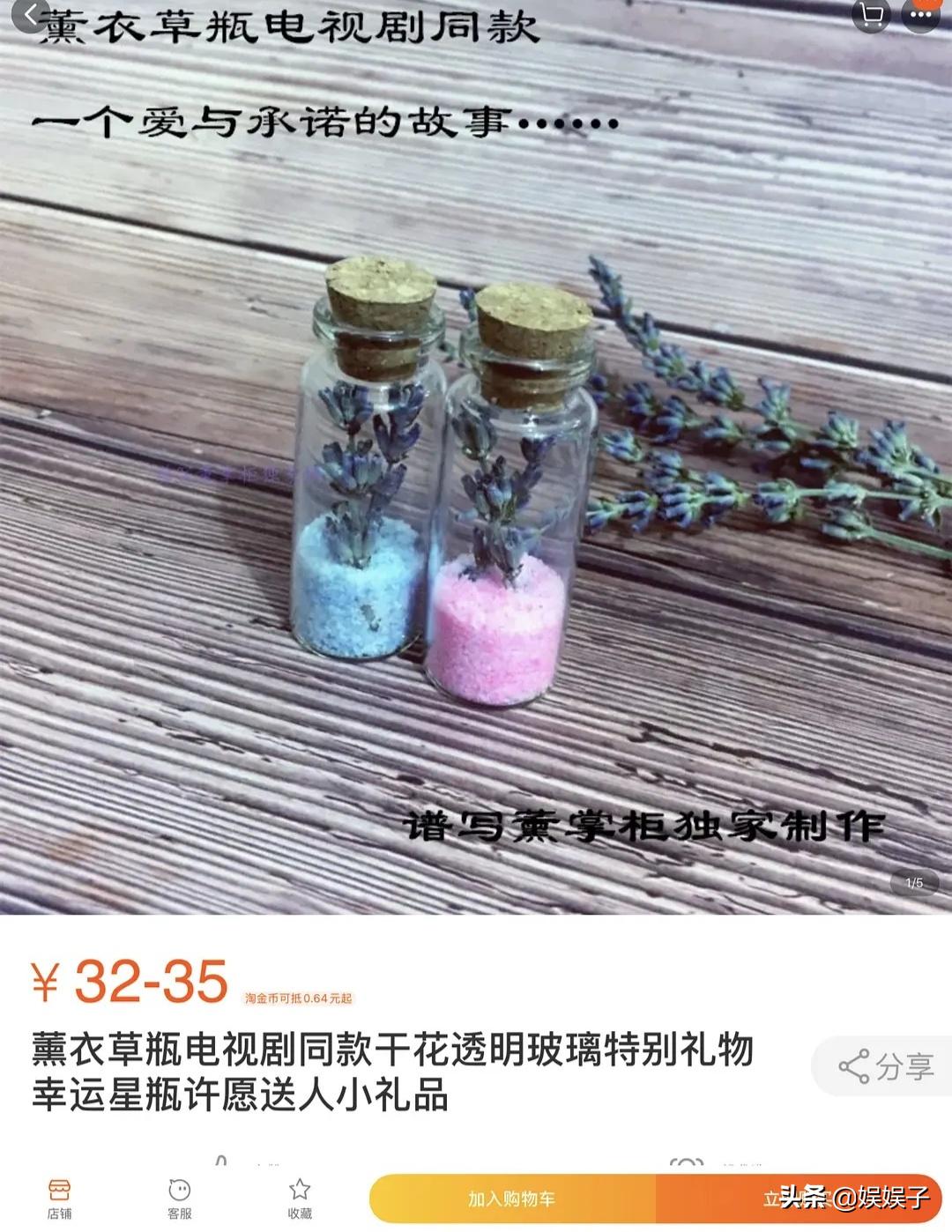This screenshot has width=952, height=1232.
Task: Open the shopping cart icon at top right
Action: click(871, 14)
